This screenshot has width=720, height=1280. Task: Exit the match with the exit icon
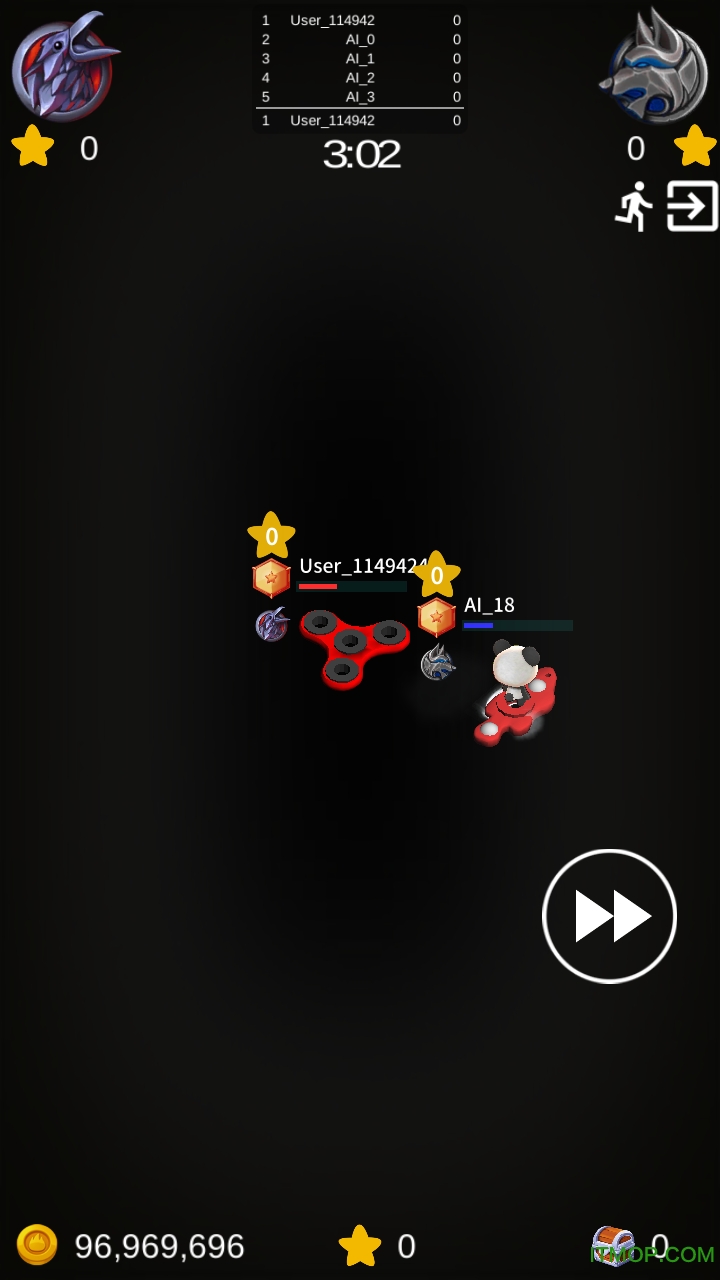click(691, 206)
